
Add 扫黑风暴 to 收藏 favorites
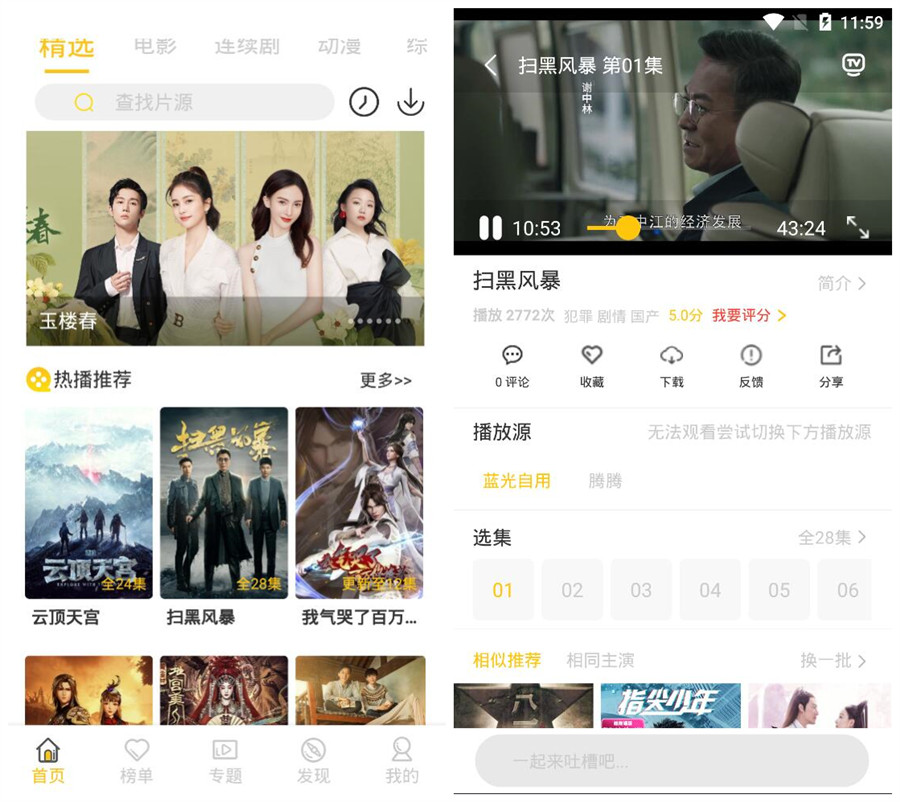click(591, 365)
